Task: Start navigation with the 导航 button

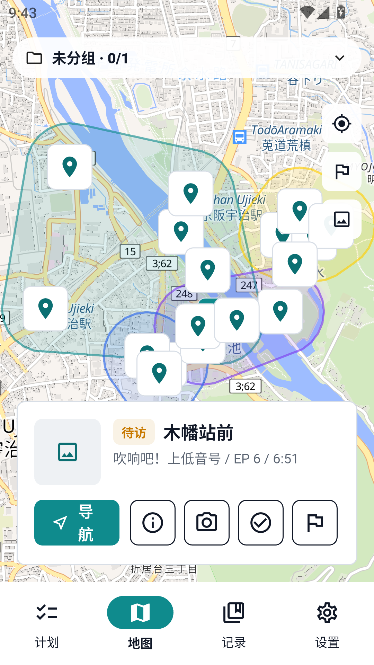Action: click(77, 522)
